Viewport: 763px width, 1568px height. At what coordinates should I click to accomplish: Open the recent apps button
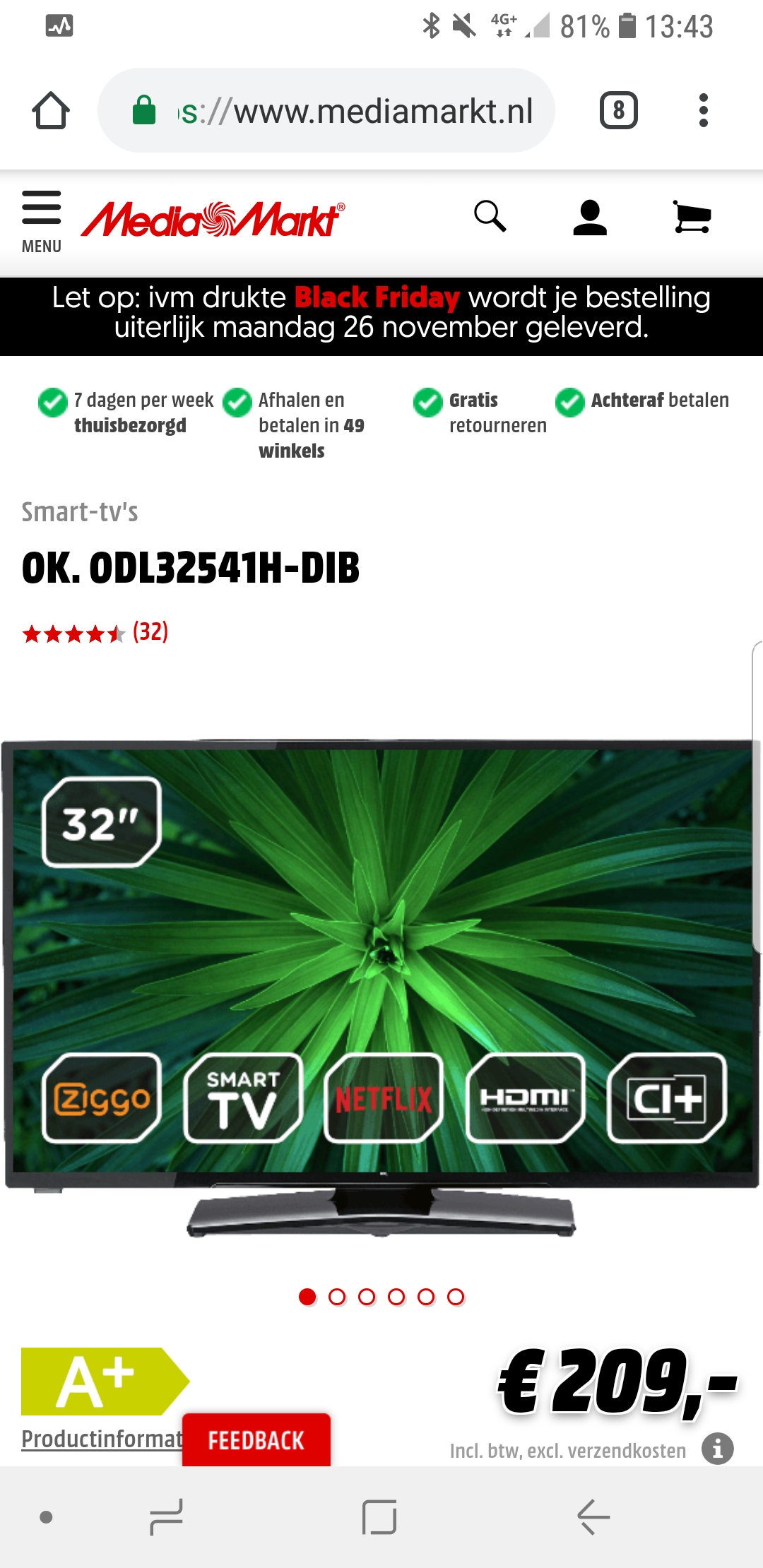(x=167, y=1517)
